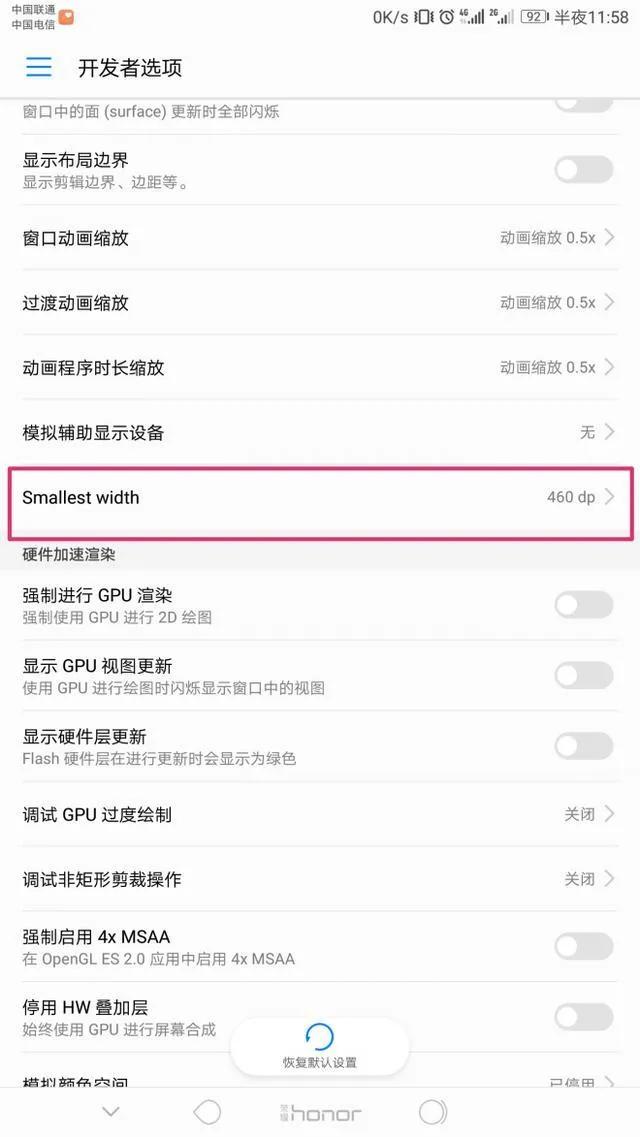The height and width of the screenshot is (1137, 640).
Task: Go back with the navigation back button
Action: (x=207, y=1112)
